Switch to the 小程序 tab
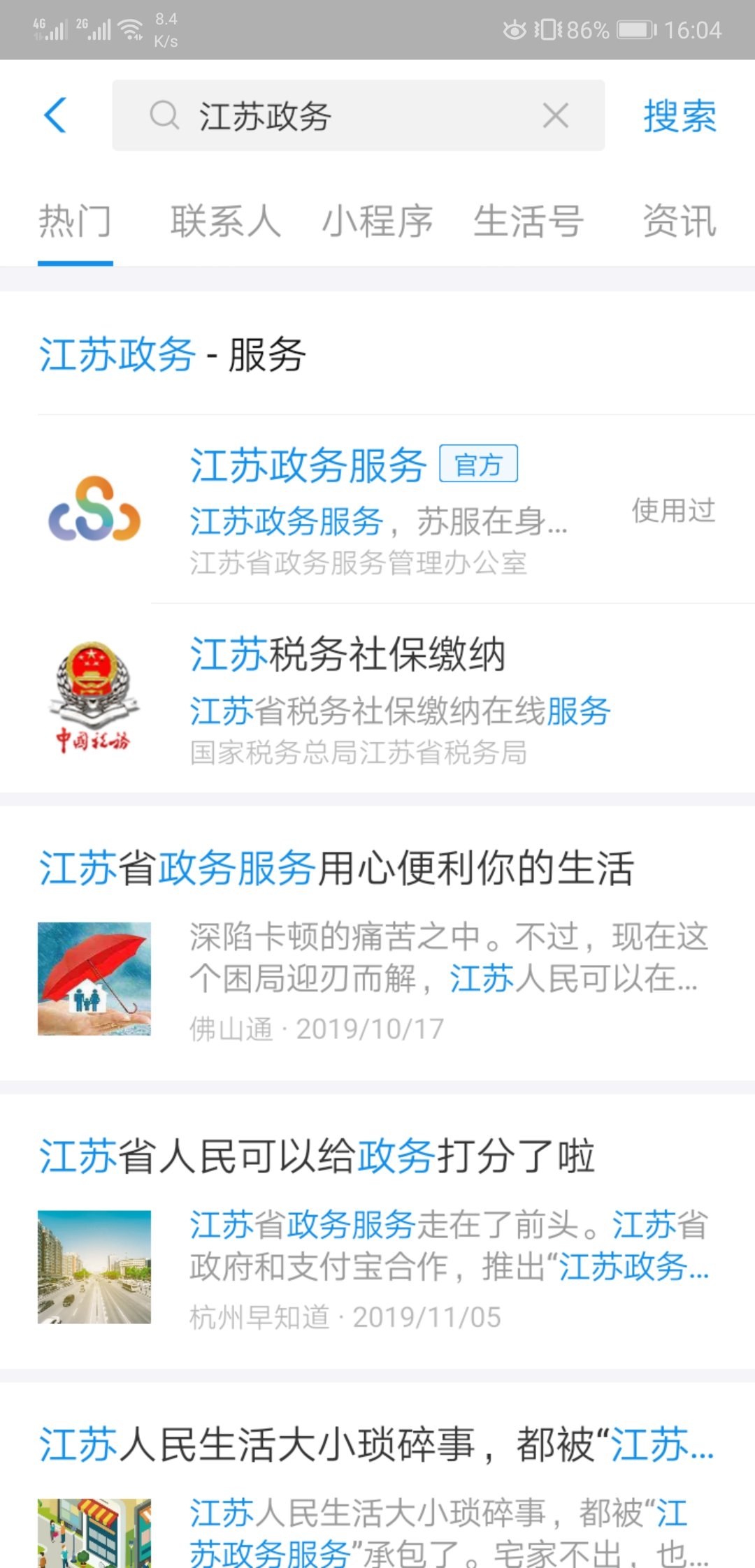The width and height of the screenshot is (755, 1568). [377, 222]
